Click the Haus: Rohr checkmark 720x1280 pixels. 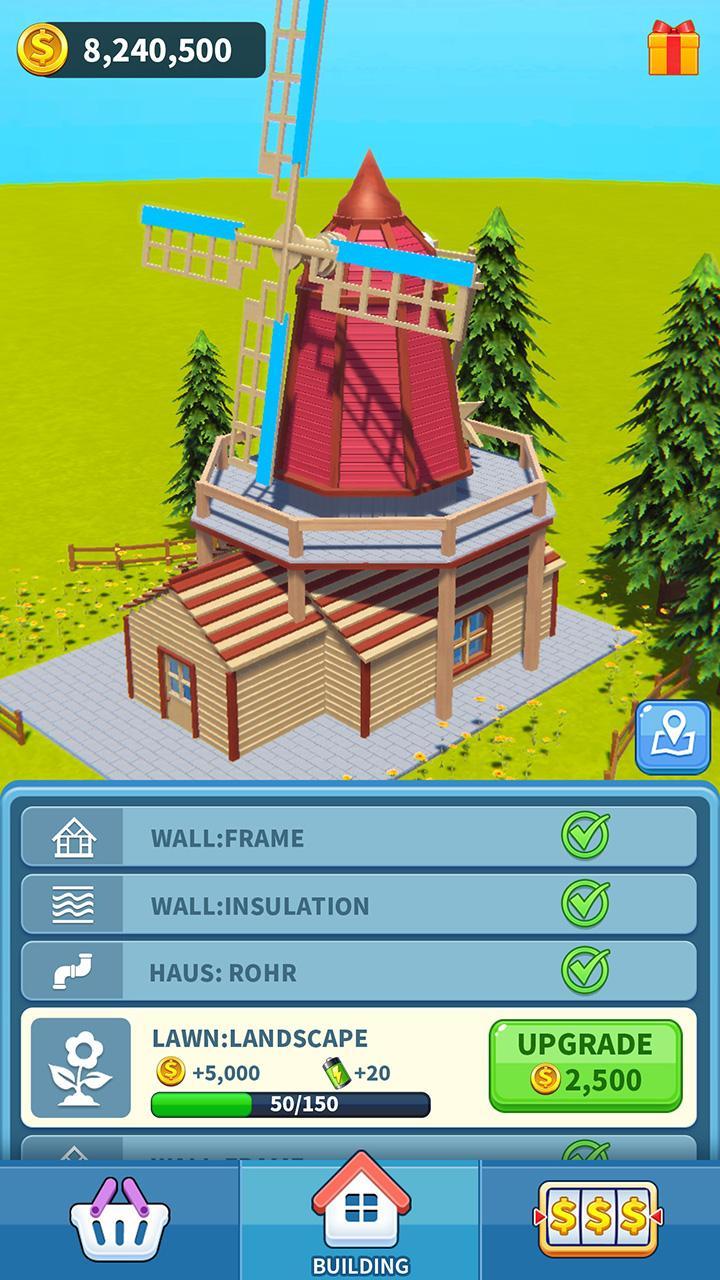tap(586, 971)
